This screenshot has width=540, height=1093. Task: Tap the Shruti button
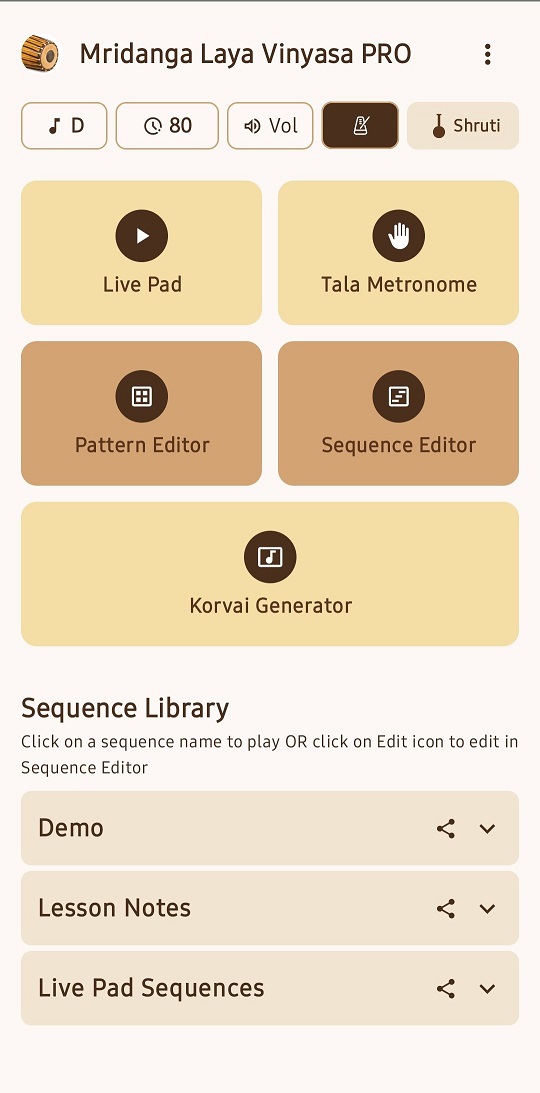463,125
